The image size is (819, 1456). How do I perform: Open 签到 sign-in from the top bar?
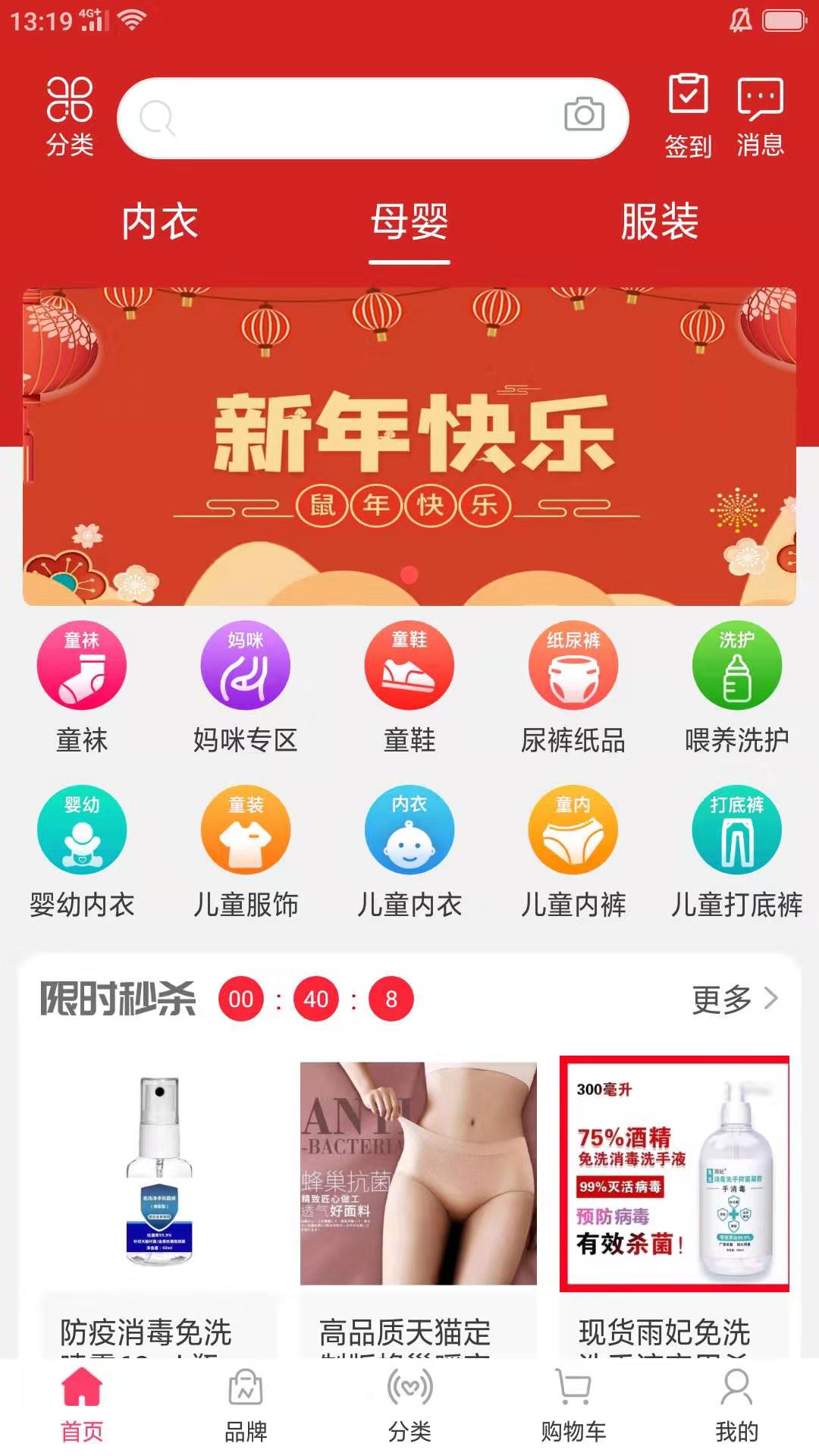coord(689,114)
